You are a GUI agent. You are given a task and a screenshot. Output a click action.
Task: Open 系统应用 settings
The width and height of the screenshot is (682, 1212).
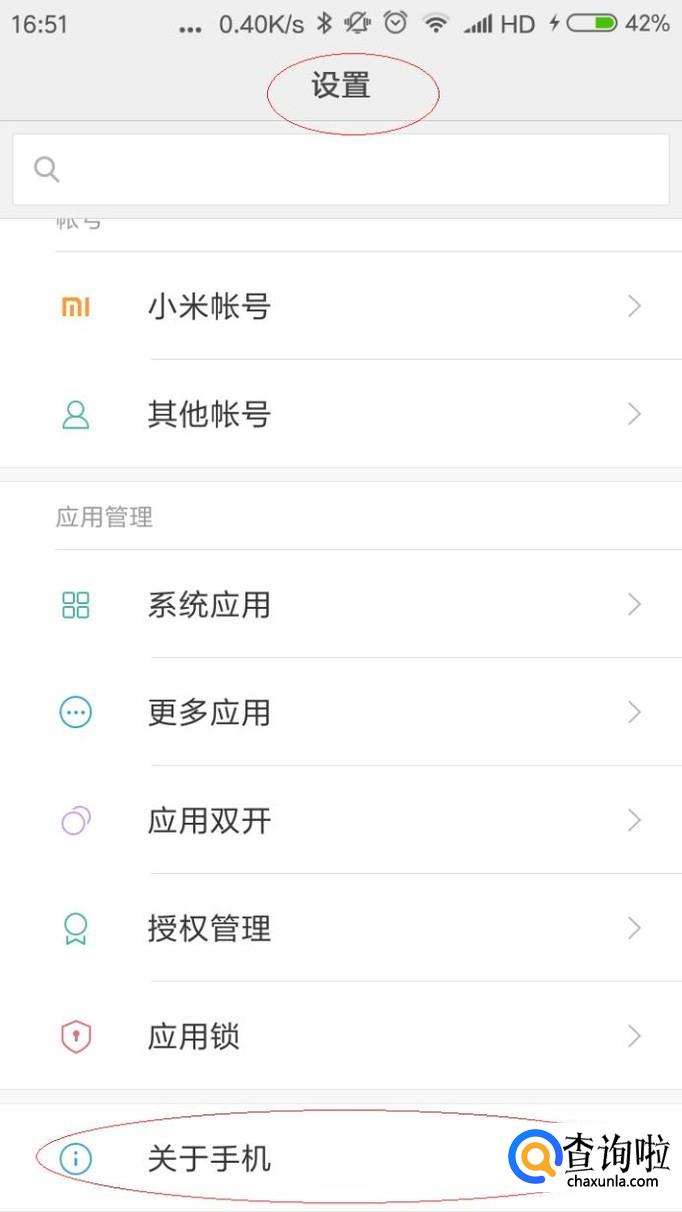[340, 604]
